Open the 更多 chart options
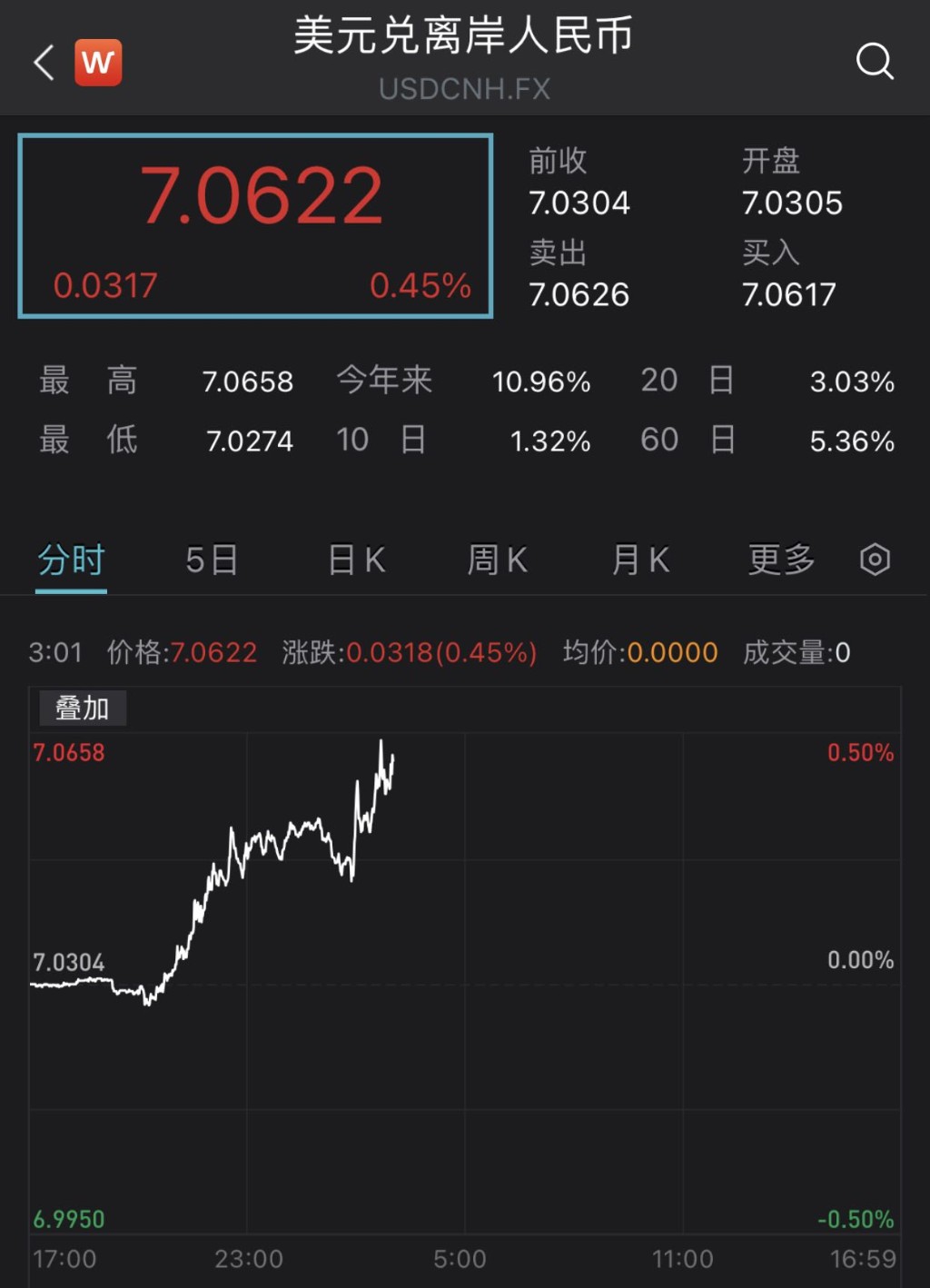The width and height of the screenshot is (930, 1288). (x=781, y=560)
